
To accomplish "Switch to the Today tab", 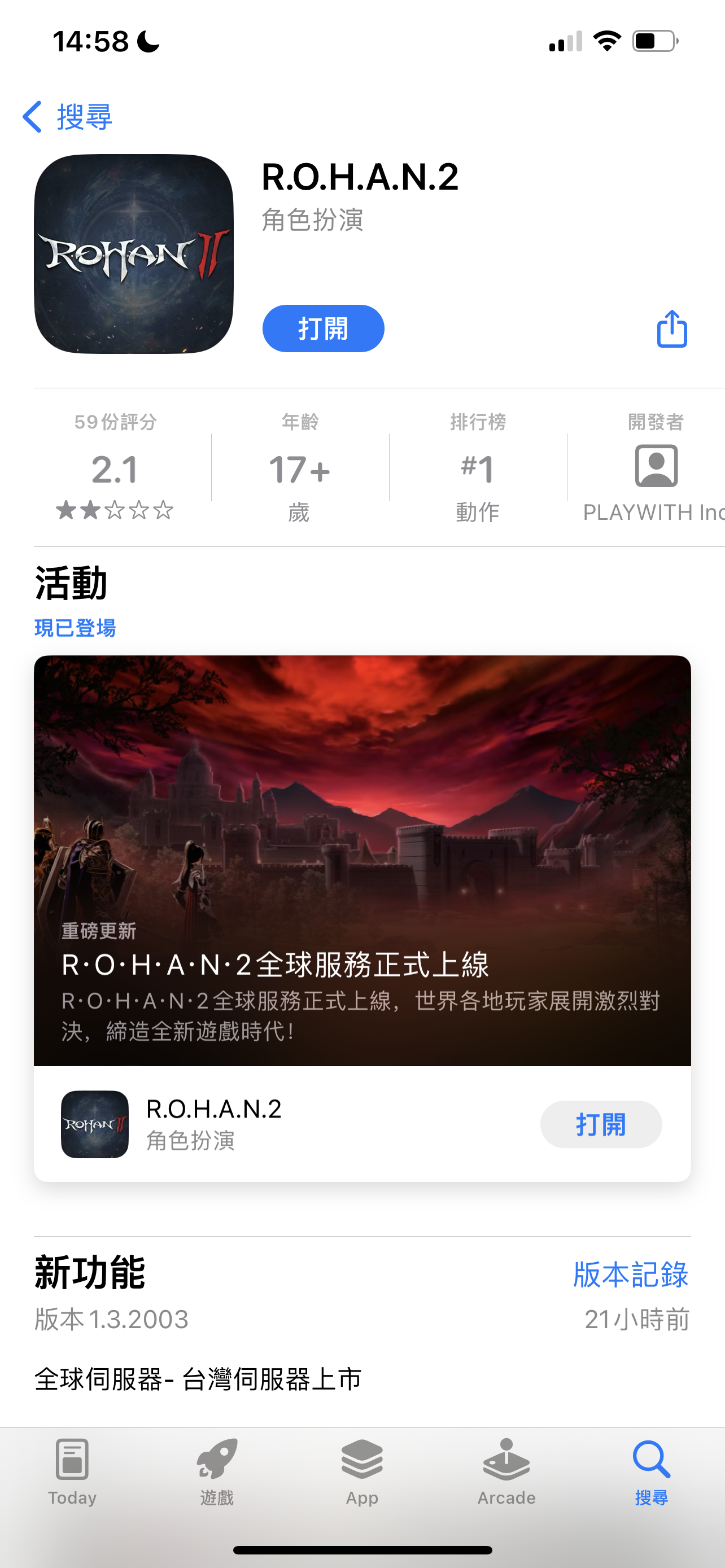I will pyautogui.click(x=72, y=1470).
